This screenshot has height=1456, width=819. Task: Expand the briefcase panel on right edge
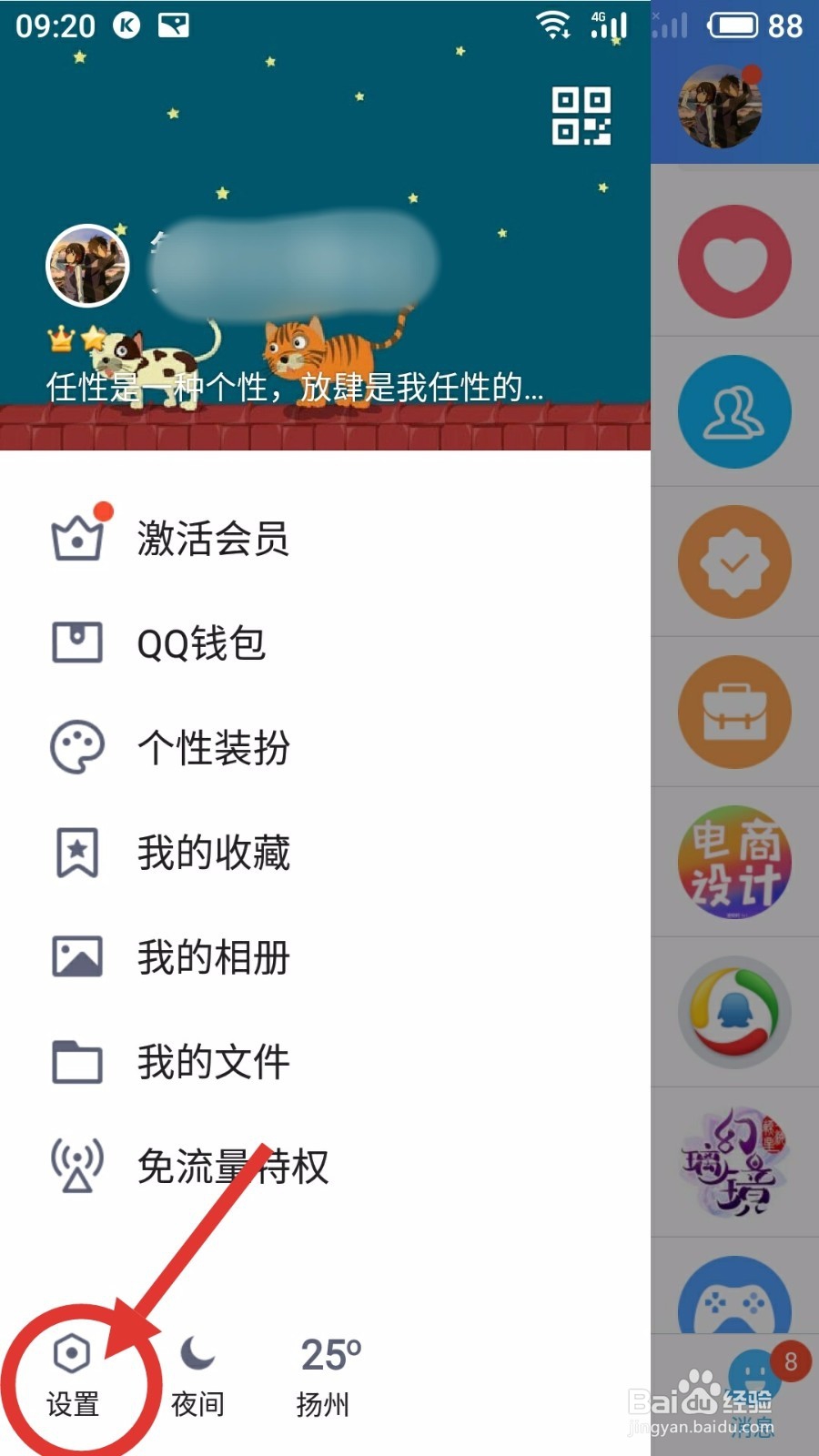click(733, 712)
